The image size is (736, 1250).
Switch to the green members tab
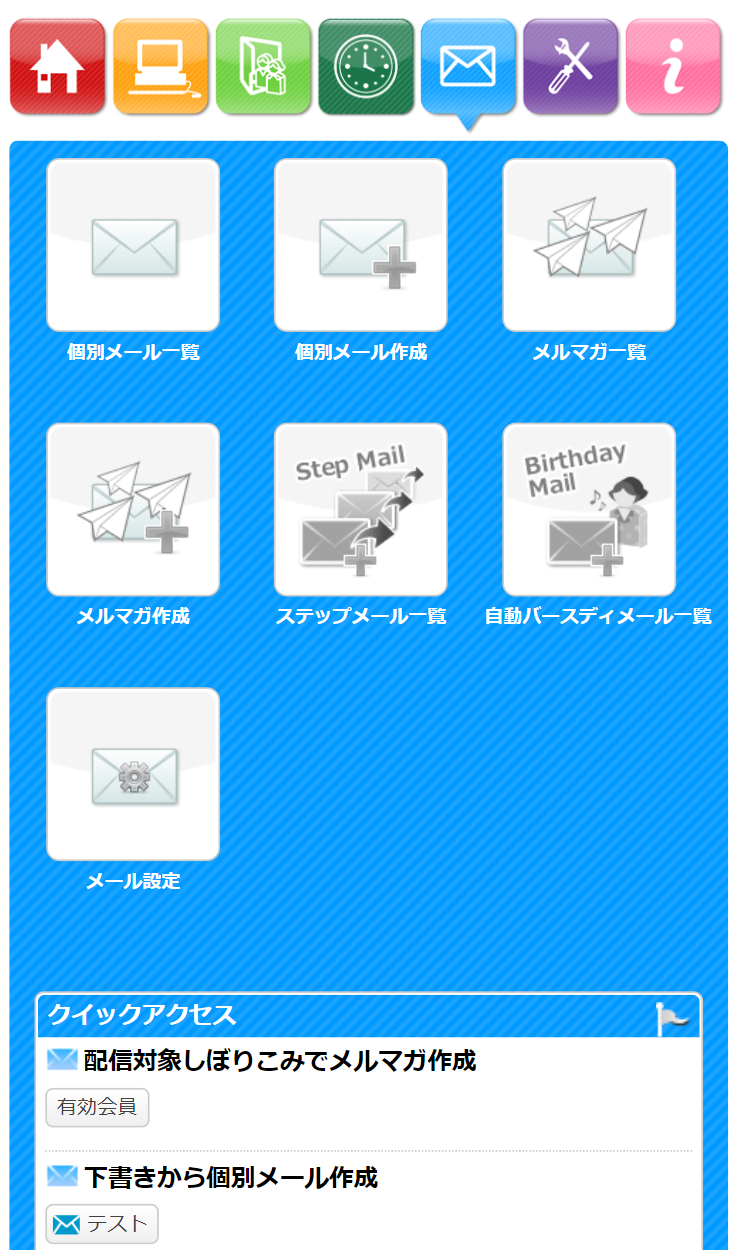point(263,67)
